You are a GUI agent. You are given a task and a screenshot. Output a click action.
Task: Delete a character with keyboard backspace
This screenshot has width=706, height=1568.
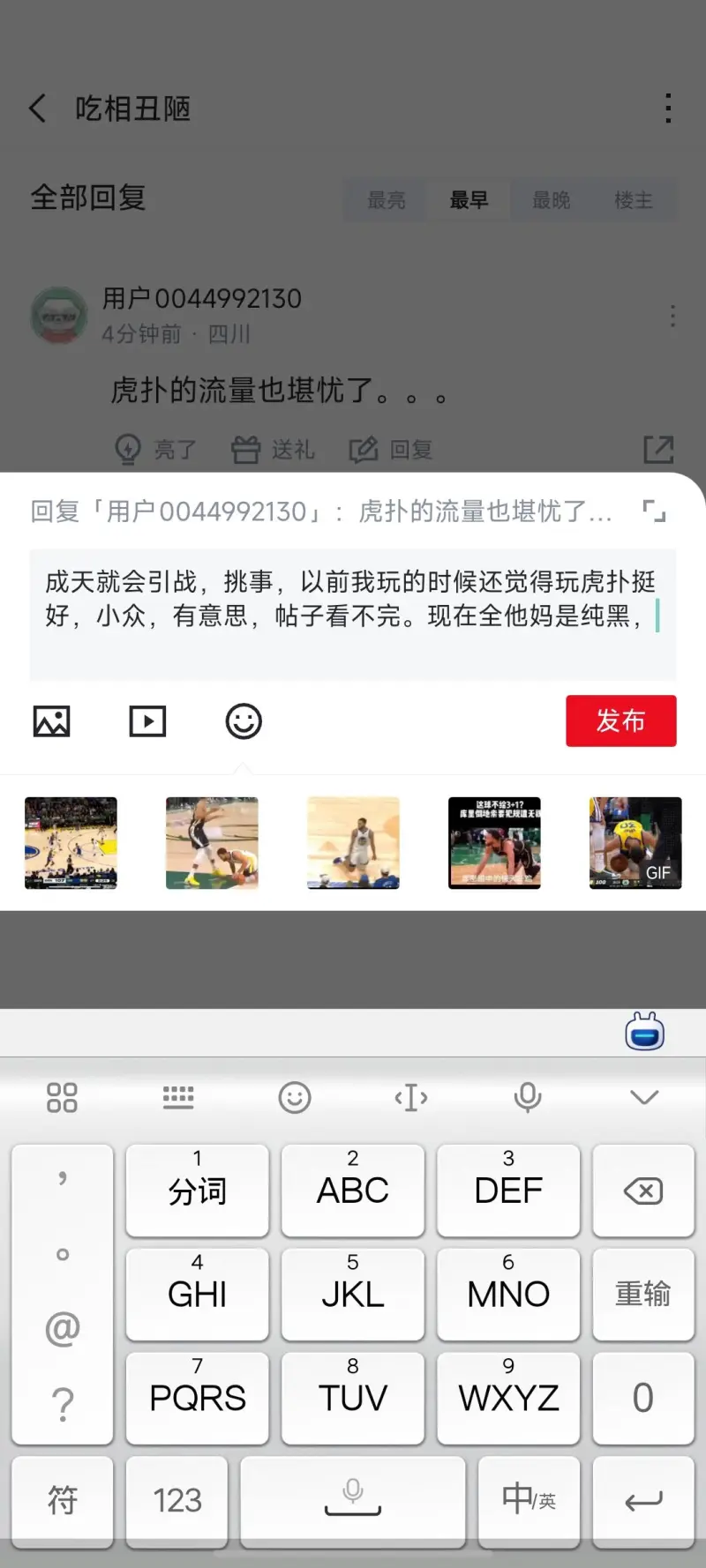(x=642, y=1191)
